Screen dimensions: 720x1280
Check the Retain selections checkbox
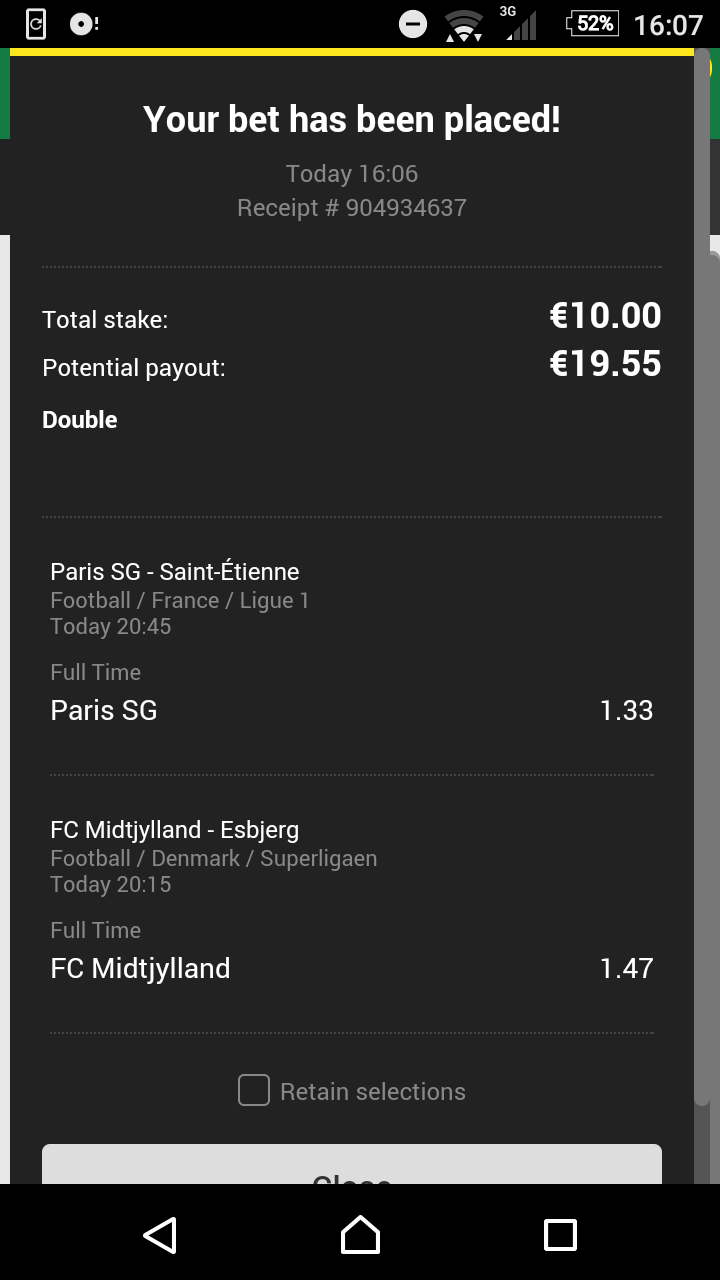pyautogui.click(x=254, y=1090)
